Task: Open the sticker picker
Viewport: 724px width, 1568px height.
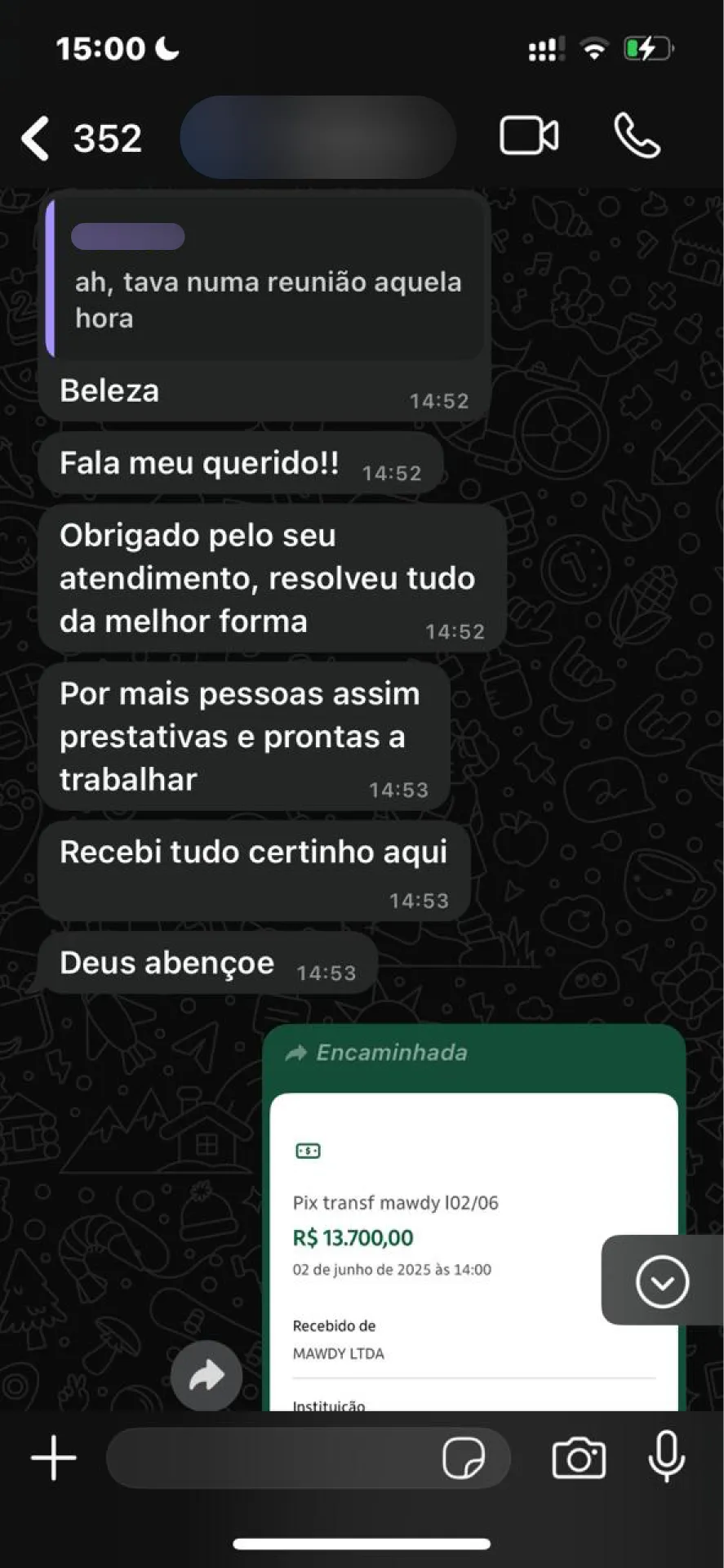Action: point(463,1459)
